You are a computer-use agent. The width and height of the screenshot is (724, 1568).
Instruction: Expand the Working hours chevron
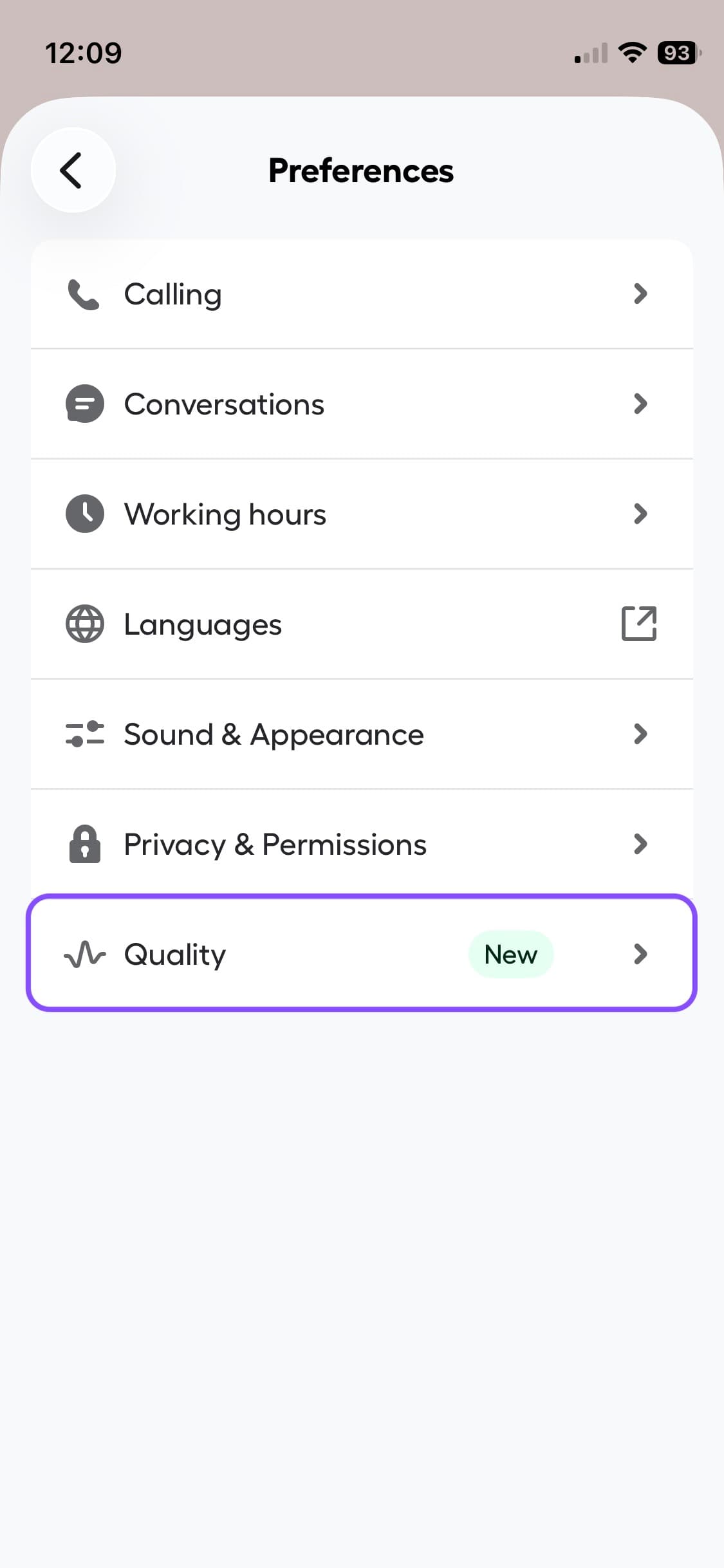click(640, 514)
